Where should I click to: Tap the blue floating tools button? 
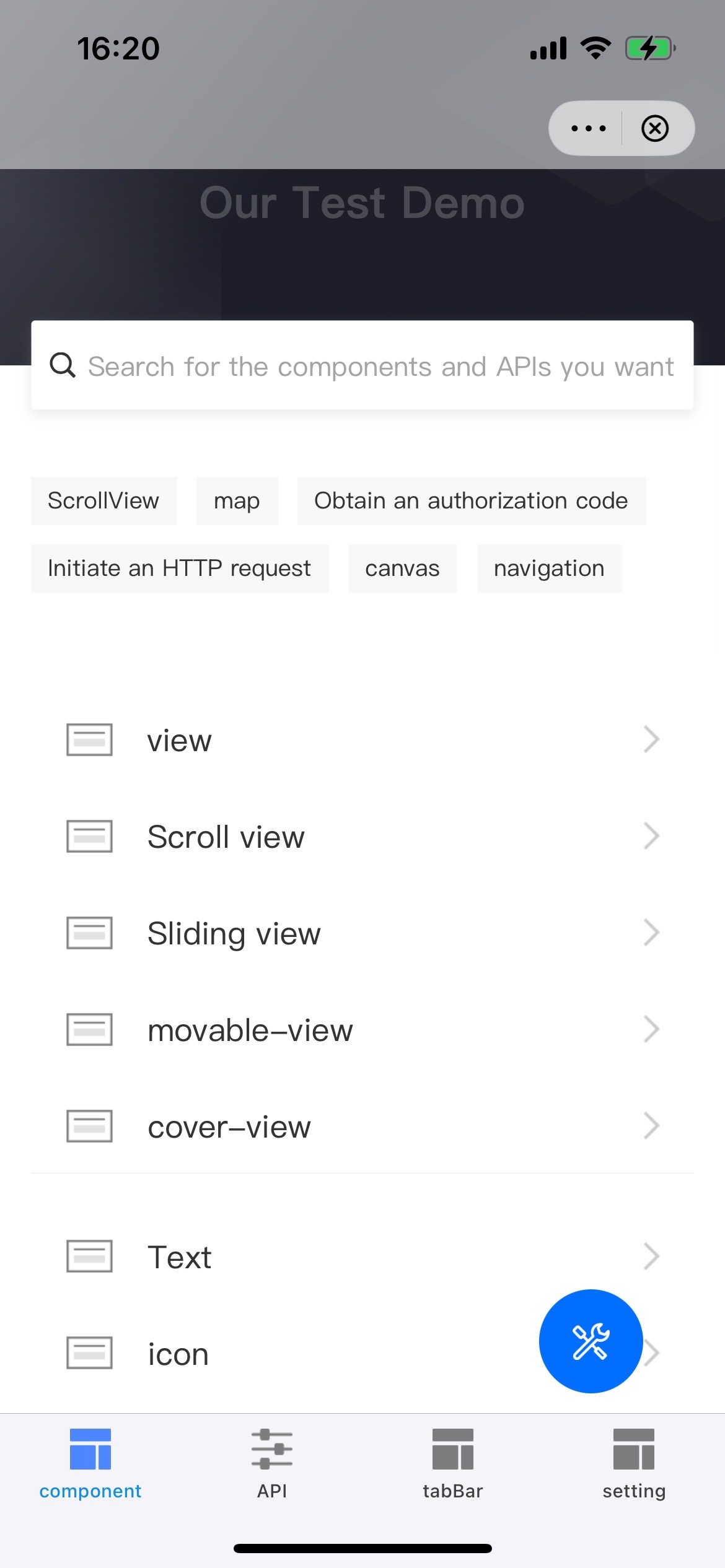[591, 1341]
